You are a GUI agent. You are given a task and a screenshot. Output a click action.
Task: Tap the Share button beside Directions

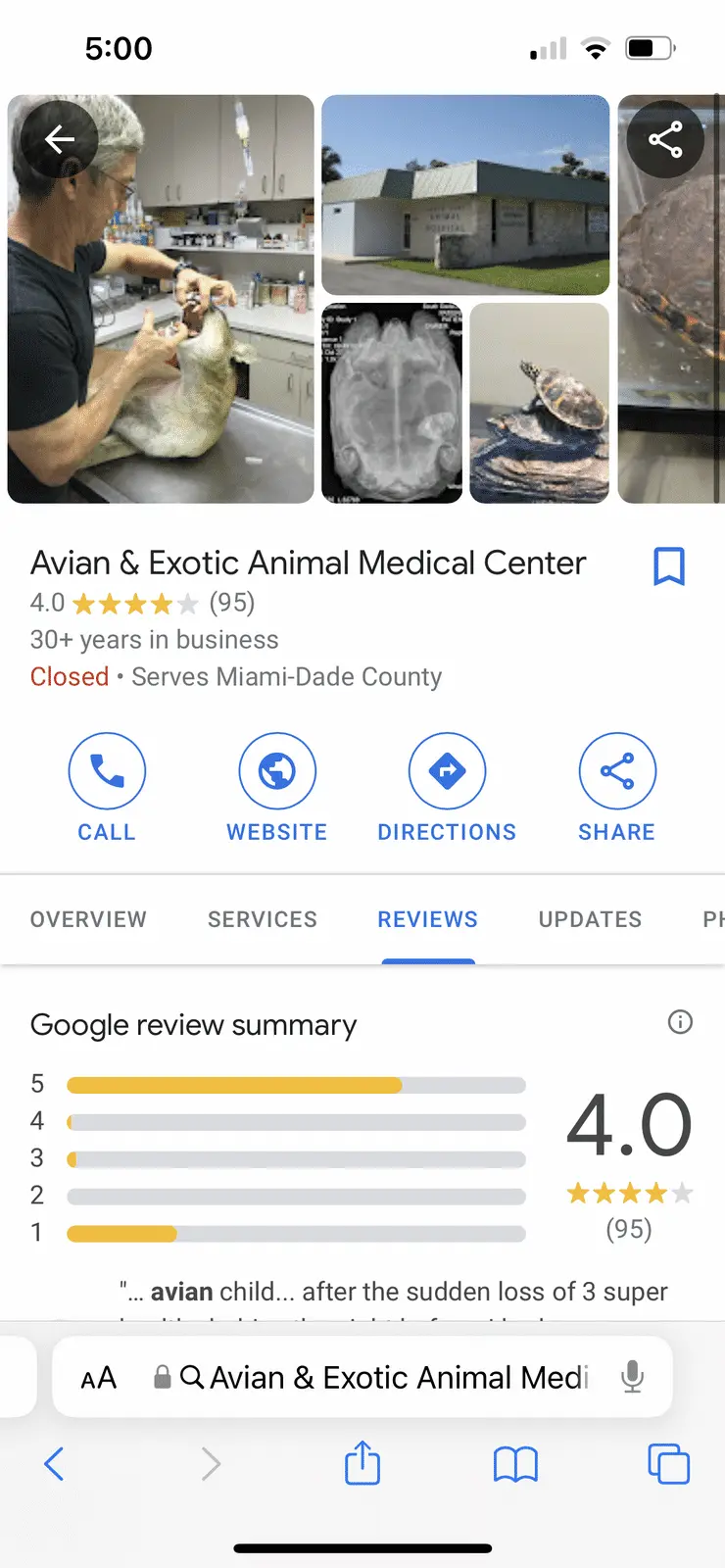(616, 771)
